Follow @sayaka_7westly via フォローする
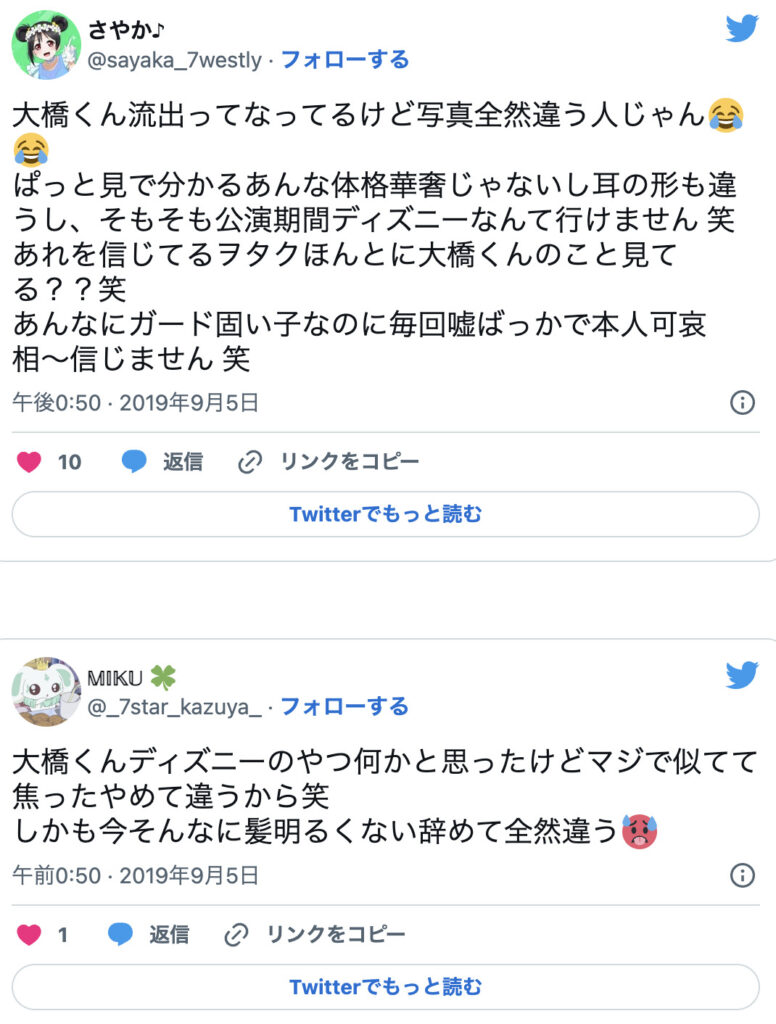This screenshot has height=1024, width=776. coord(344,60)
